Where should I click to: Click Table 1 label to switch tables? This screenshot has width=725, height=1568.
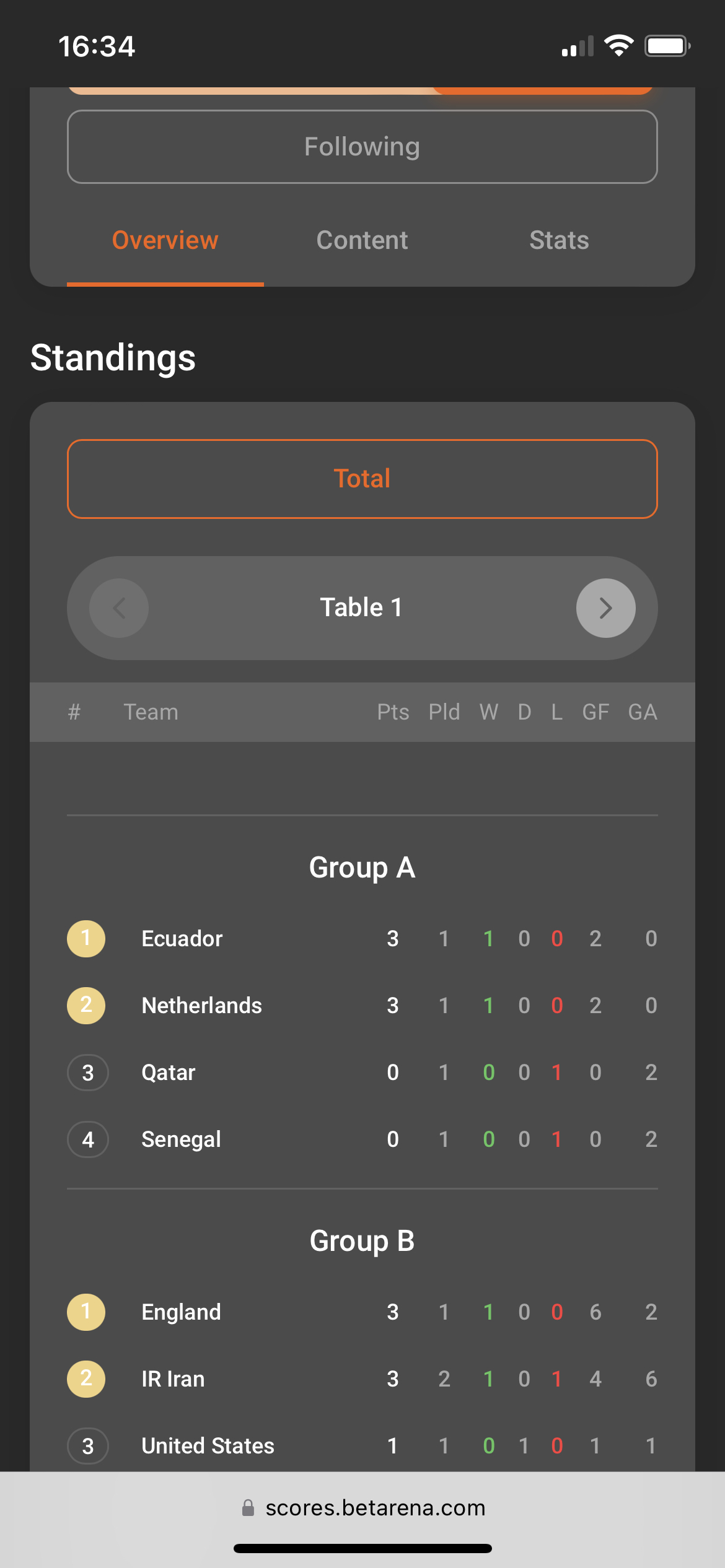click(362, 608)
